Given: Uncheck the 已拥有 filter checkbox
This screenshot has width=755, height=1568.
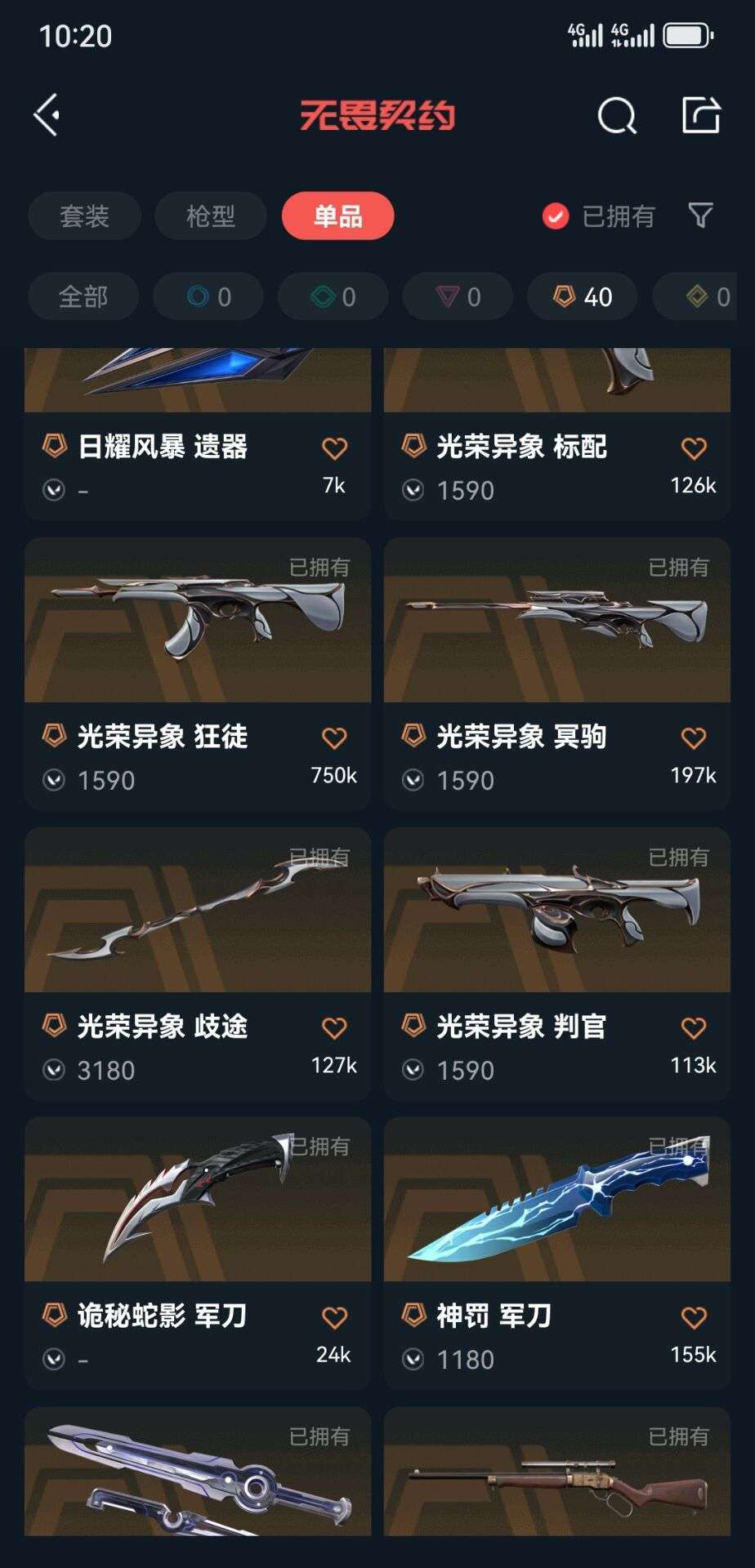Looking at the screenshot, I should (x=556, y=216).
